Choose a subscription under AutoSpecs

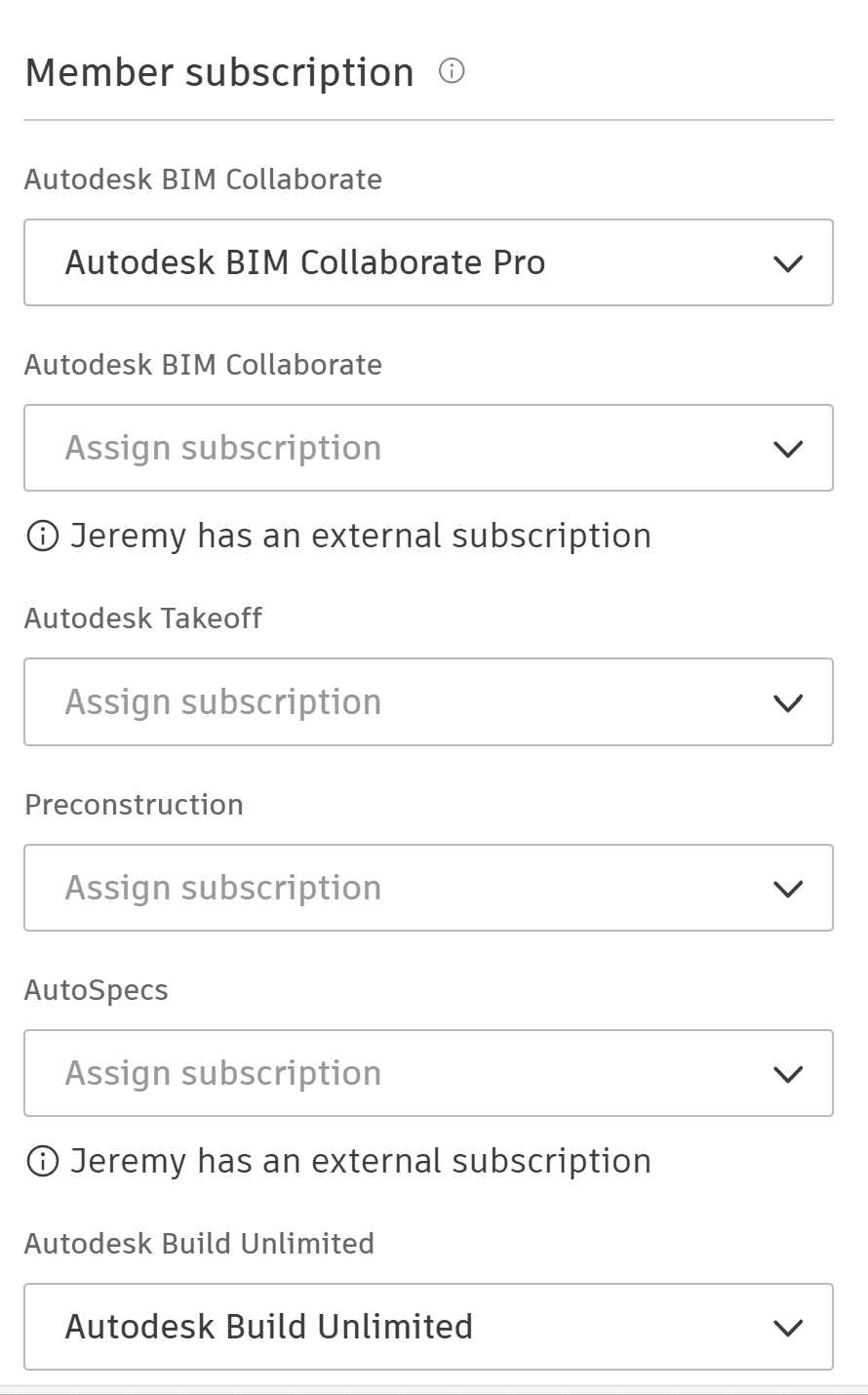click(428, 1073)
